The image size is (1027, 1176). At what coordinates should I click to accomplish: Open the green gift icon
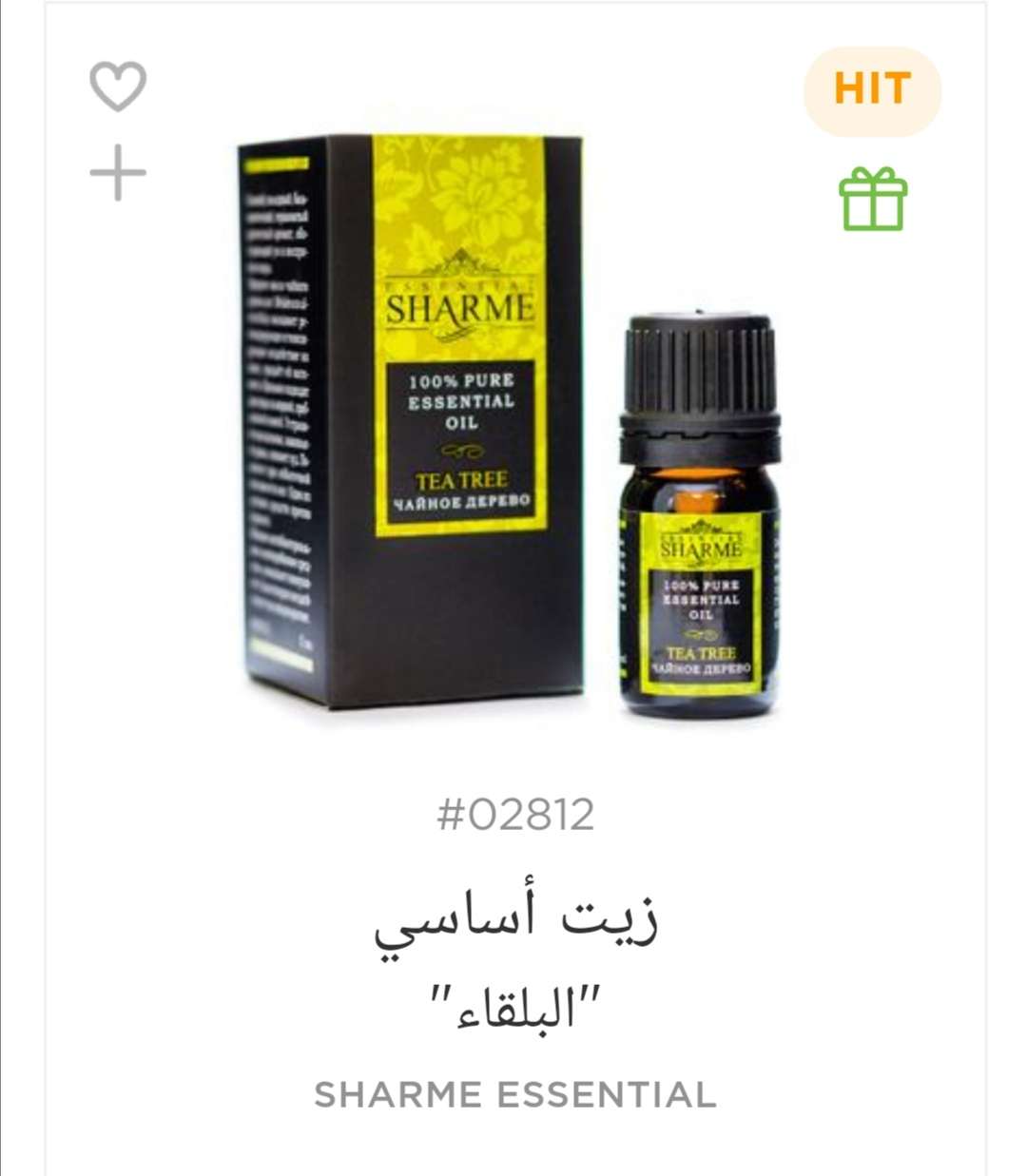click(x=873, y=199)
